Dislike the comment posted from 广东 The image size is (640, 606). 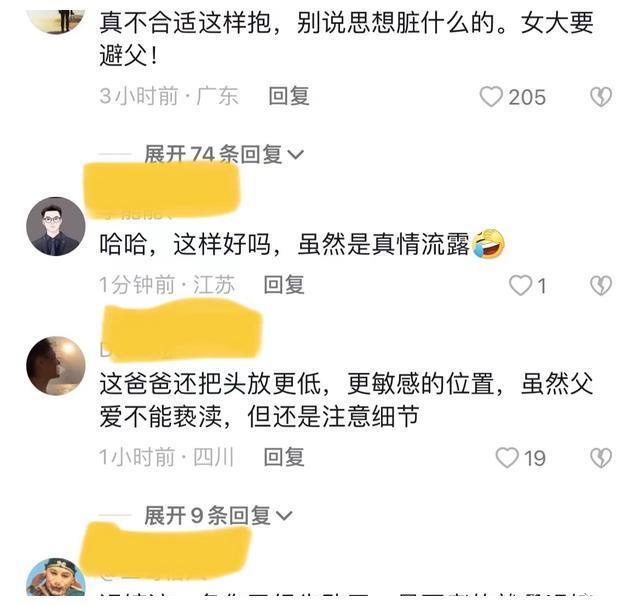tap(600, 97)
